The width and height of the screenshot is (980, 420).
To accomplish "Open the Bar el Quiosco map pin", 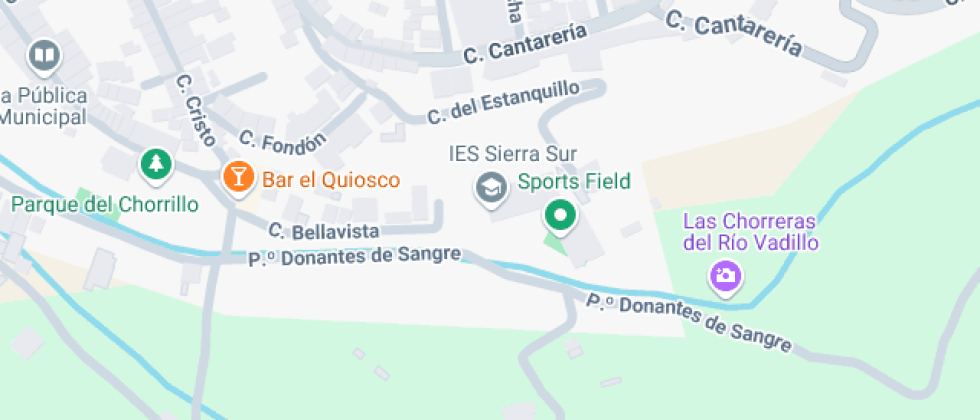I will (238, 177).
